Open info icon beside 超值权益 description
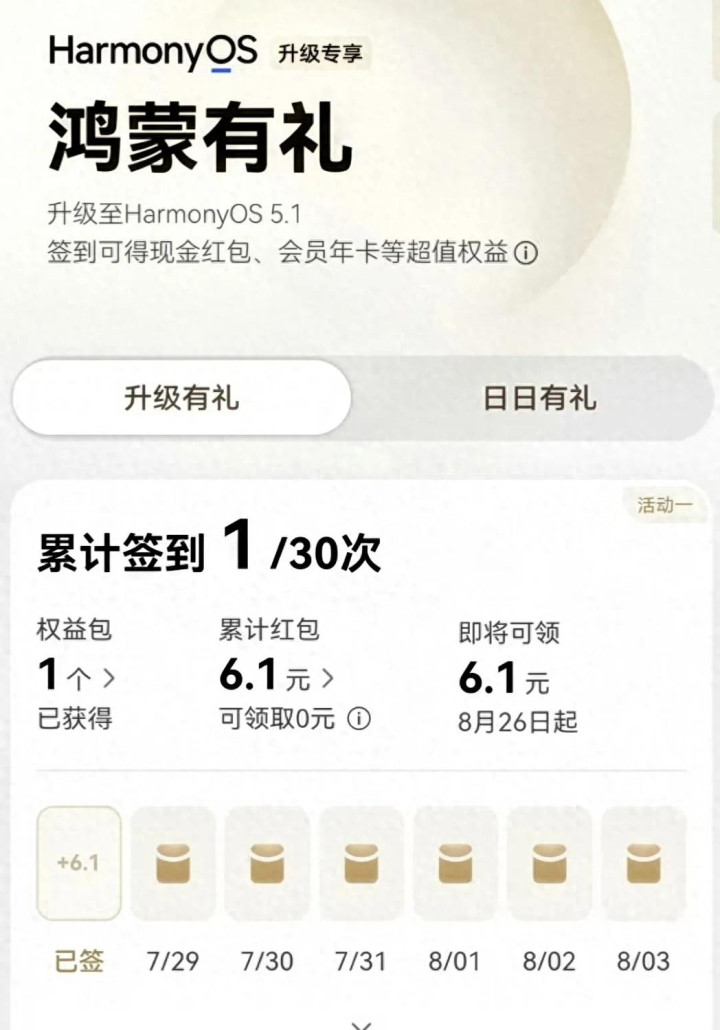Screen dimensions: 720x1030 [526, 253]
